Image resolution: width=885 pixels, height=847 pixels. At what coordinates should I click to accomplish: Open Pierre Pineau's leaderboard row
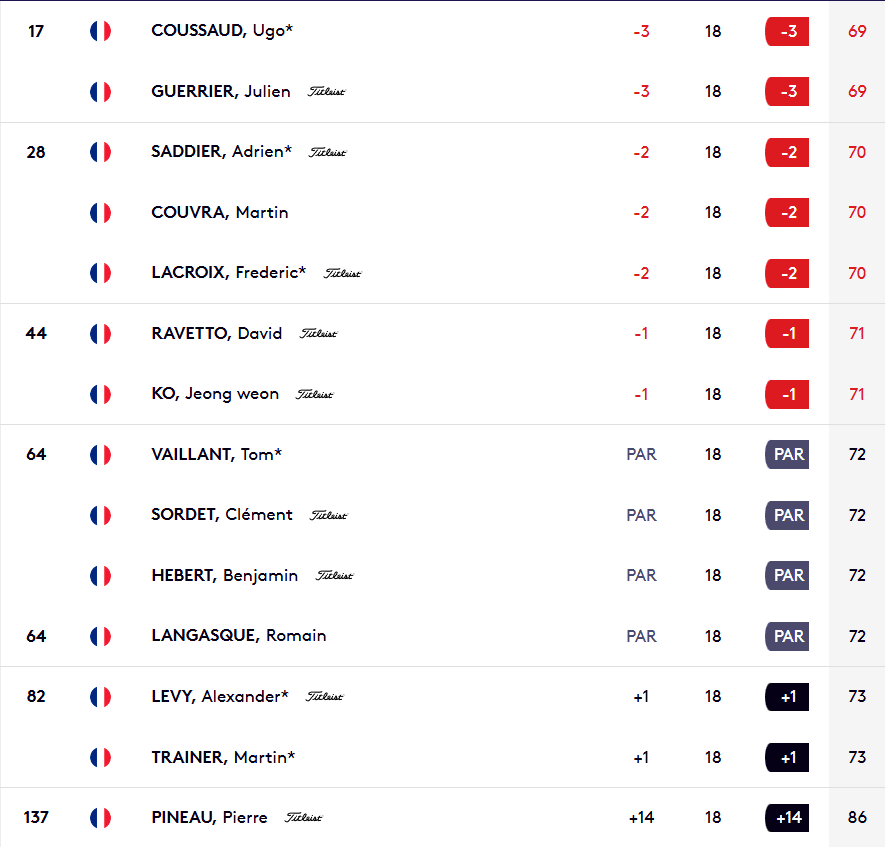pos(209,817)
